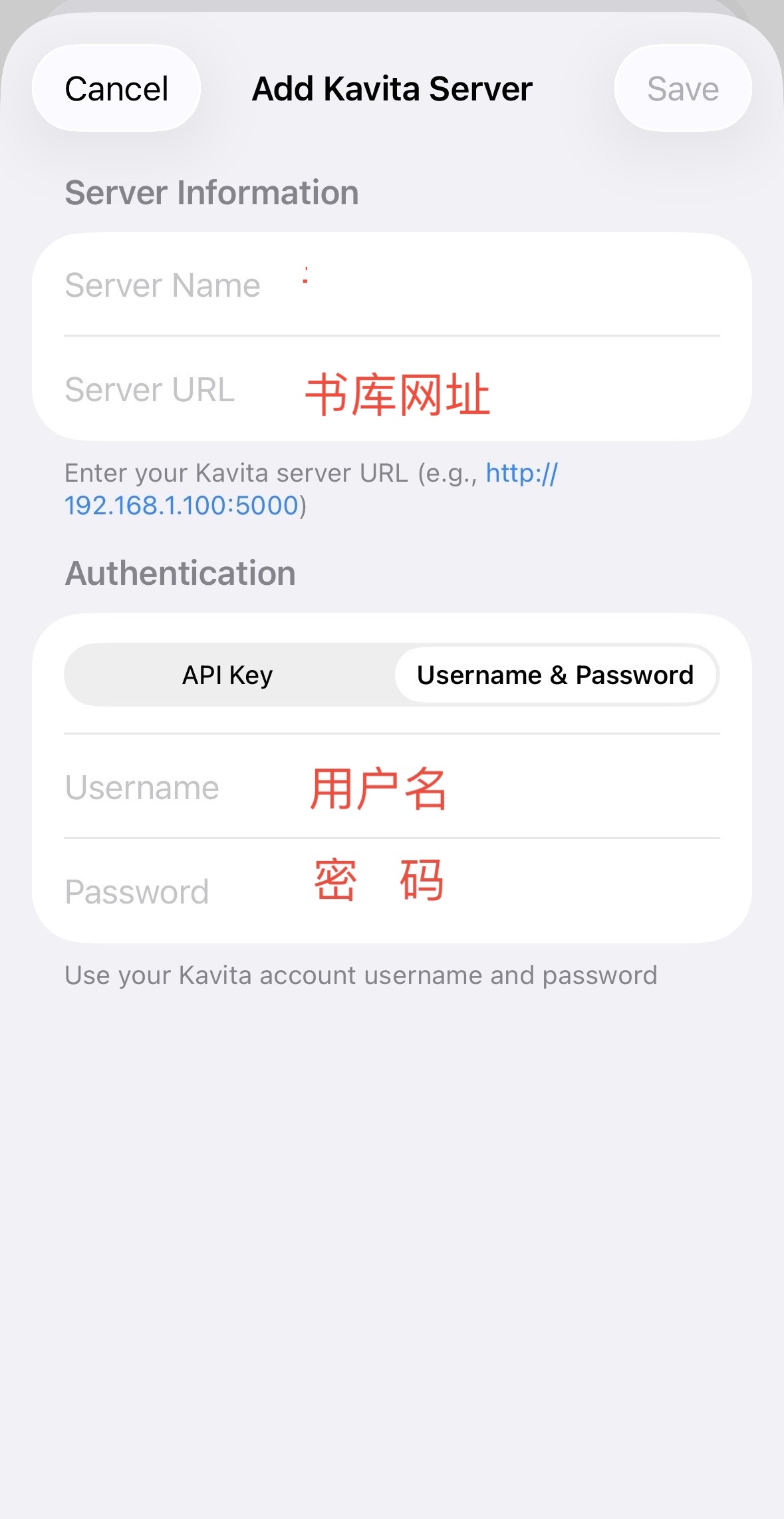Open the example http://192.168.1.100:5000 link
784x1519 pixels.
pos(181,506)
